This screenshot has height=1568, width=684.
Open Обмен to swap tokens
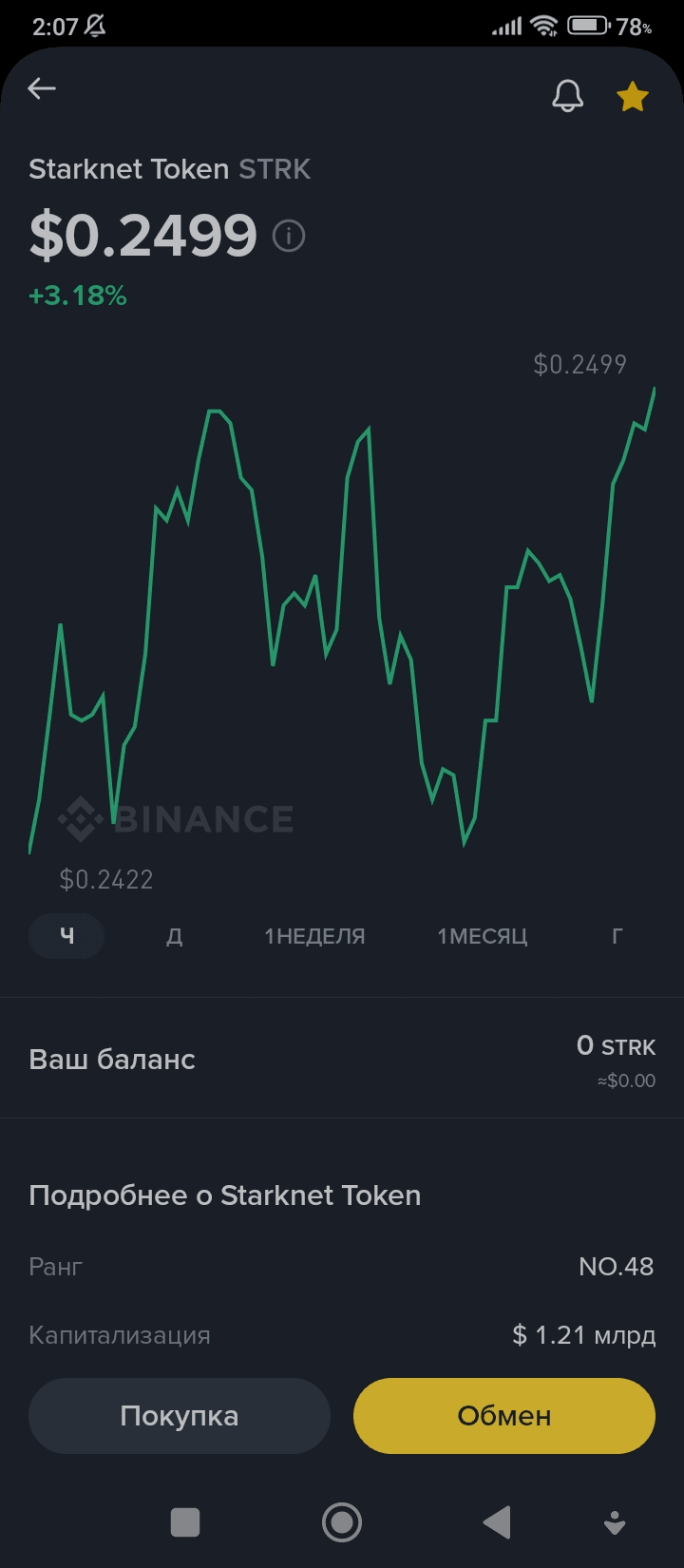(x=504, y=1416)
